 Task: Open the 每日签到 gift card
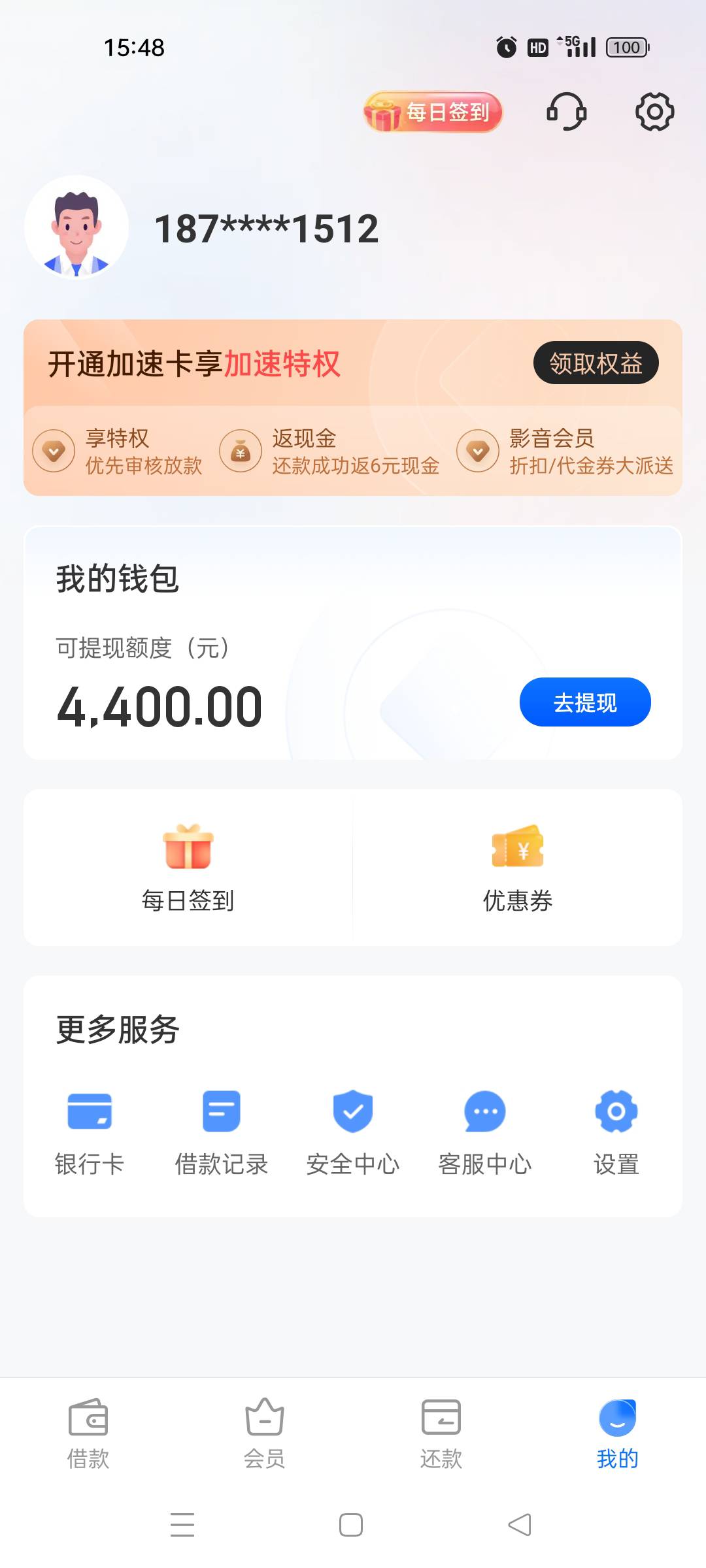pyautogui.click(x=188, y=868)
